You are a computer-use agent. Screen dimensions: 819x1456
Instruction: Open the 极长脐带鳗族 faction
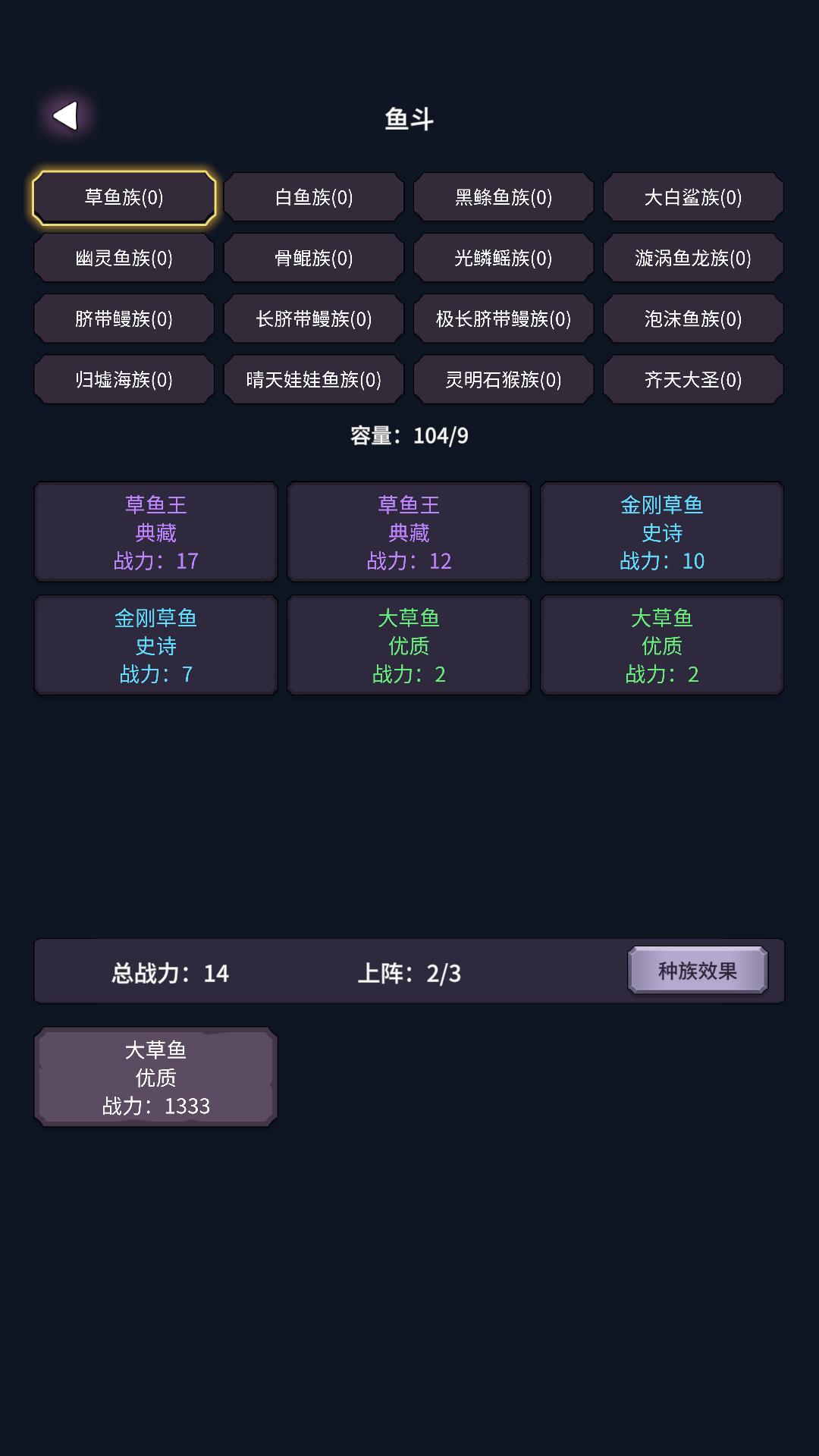(x=503, y=318)
